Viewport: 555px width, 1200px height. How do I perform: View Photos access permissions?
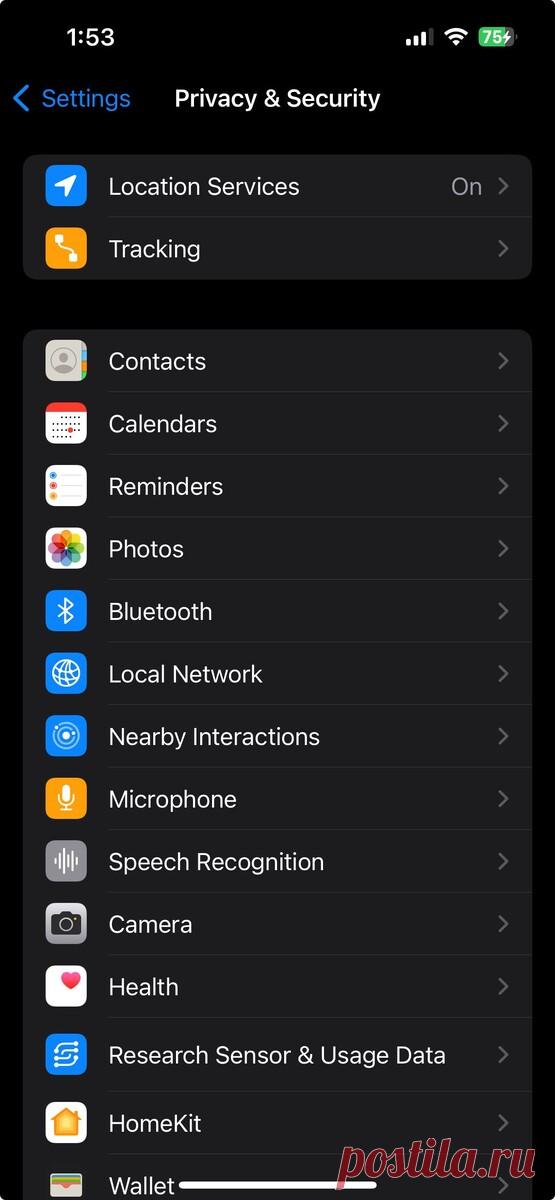click(x=277, y=549)
